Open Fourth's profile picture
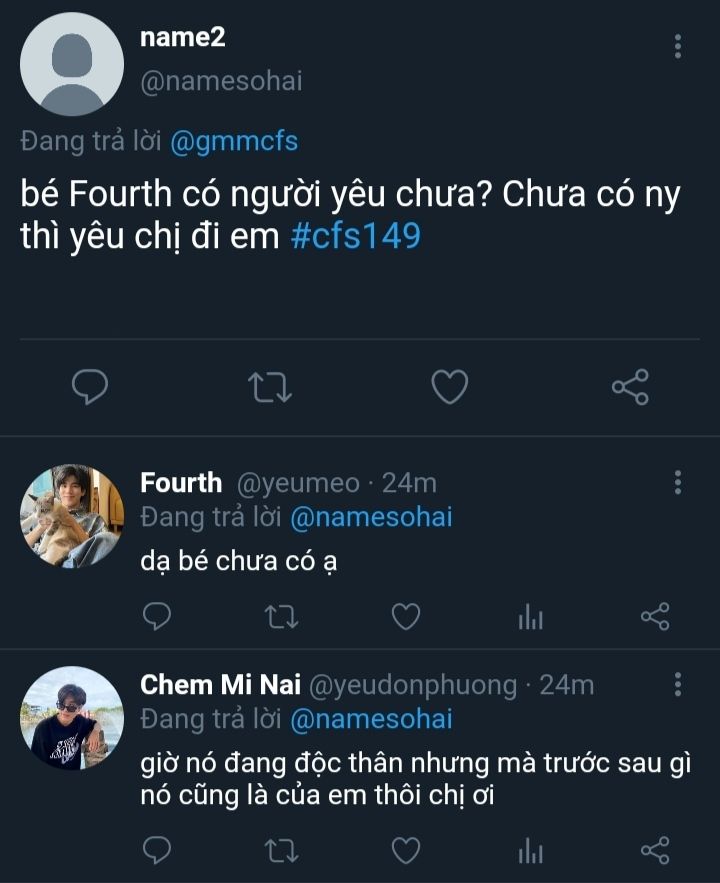This screenshot has height=883, width=720. coord(72,516)
